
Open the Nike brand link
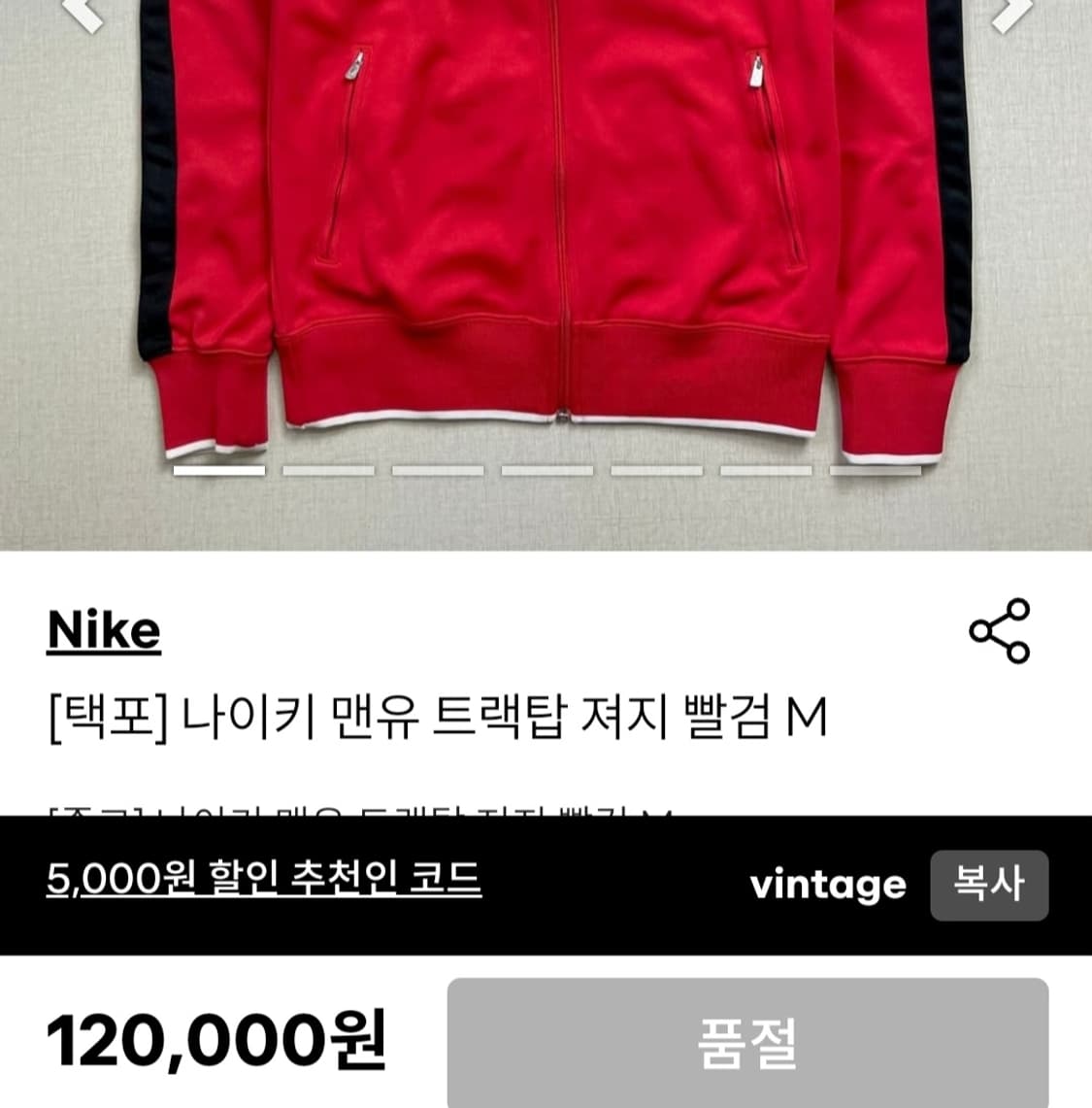[x=104, y=631]
